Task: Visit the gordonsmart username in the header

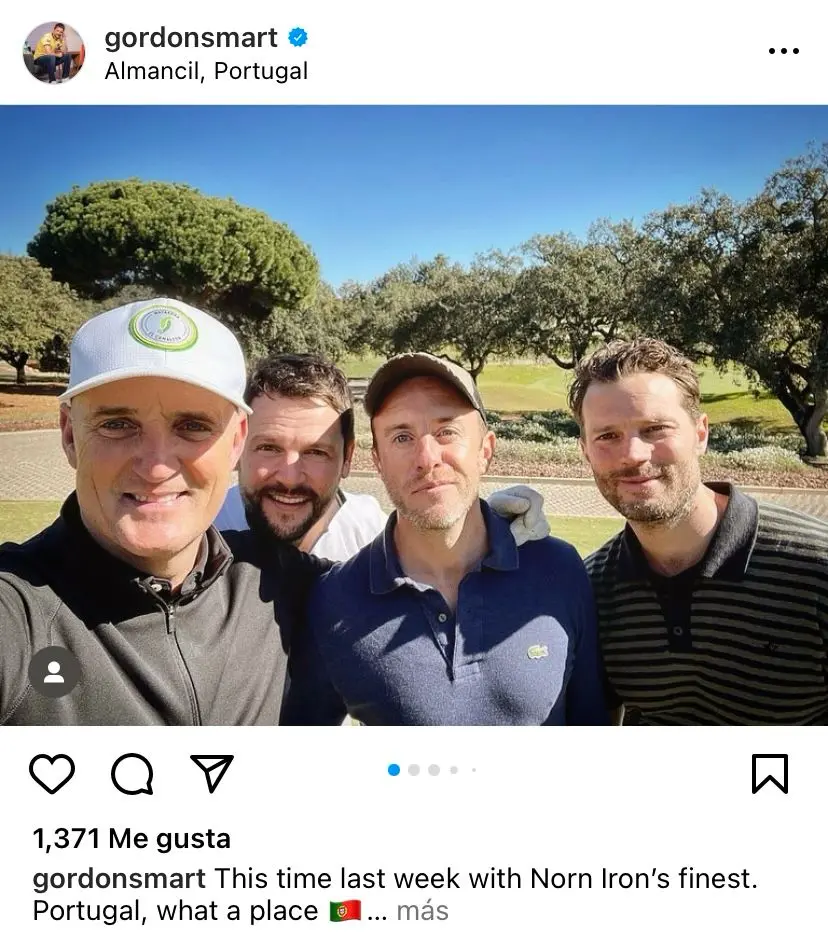Action: coord(191,38)
